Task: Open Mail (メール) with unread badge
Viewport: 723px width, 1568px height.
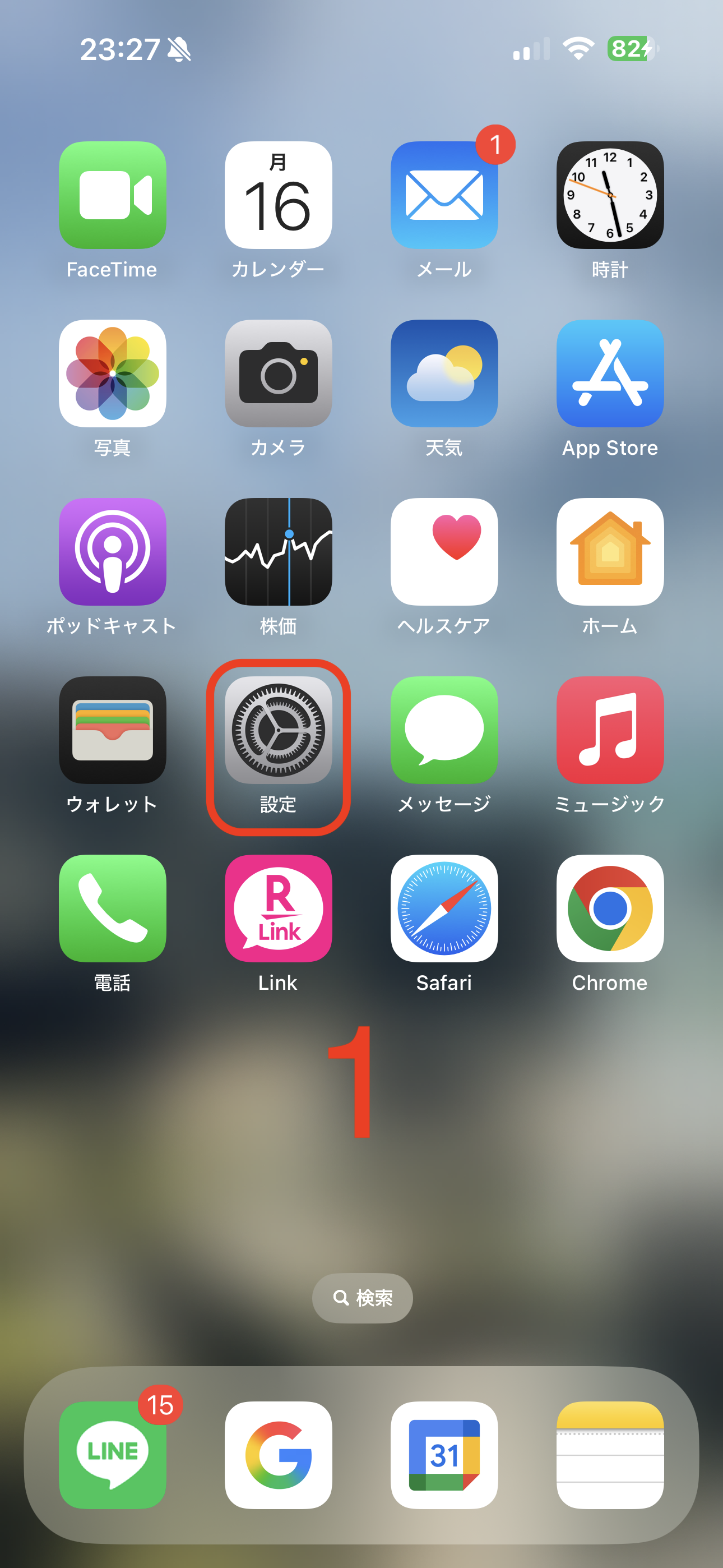Action: (x=444, y=195)
